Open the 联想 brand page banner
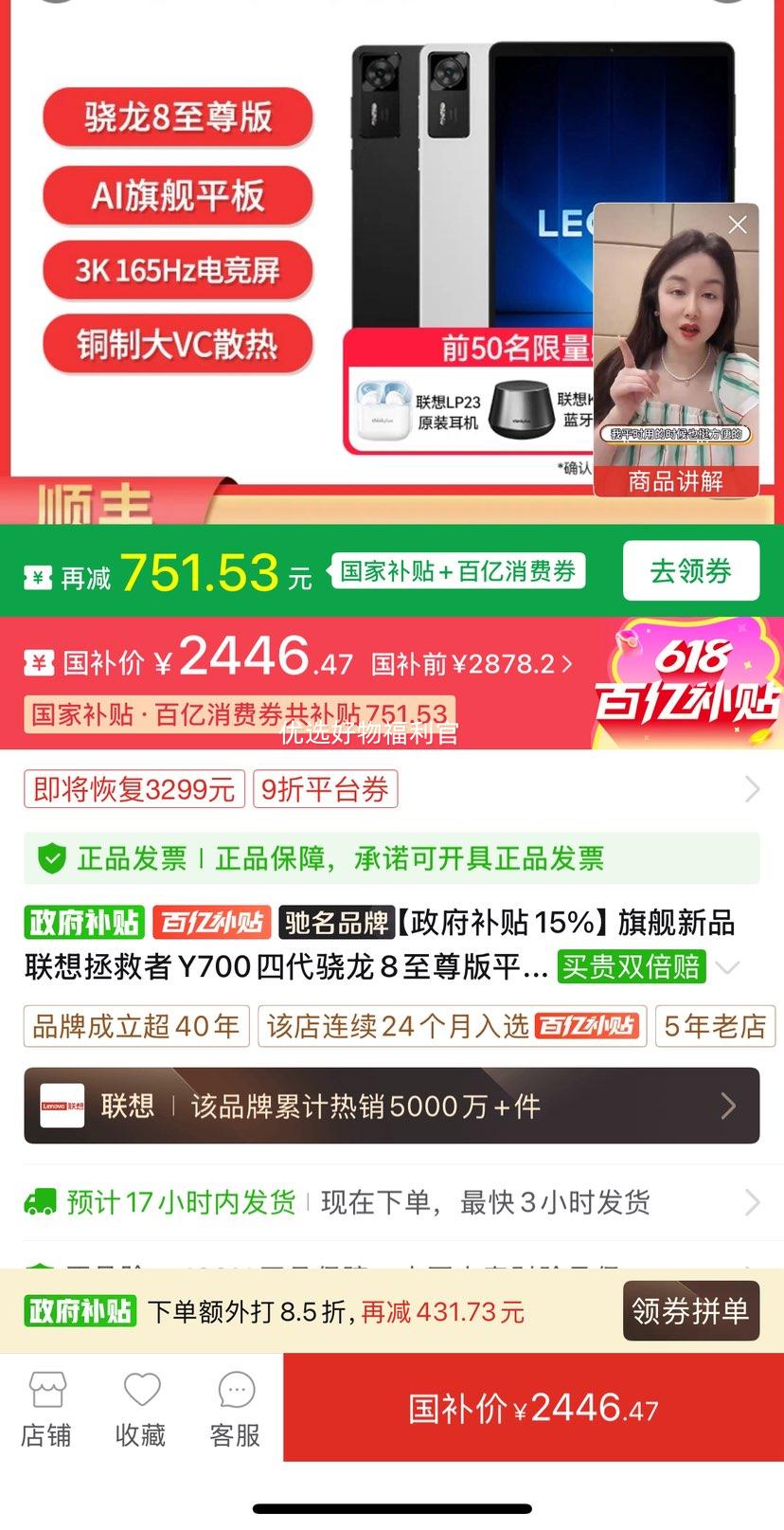 tap(391, 1106)
